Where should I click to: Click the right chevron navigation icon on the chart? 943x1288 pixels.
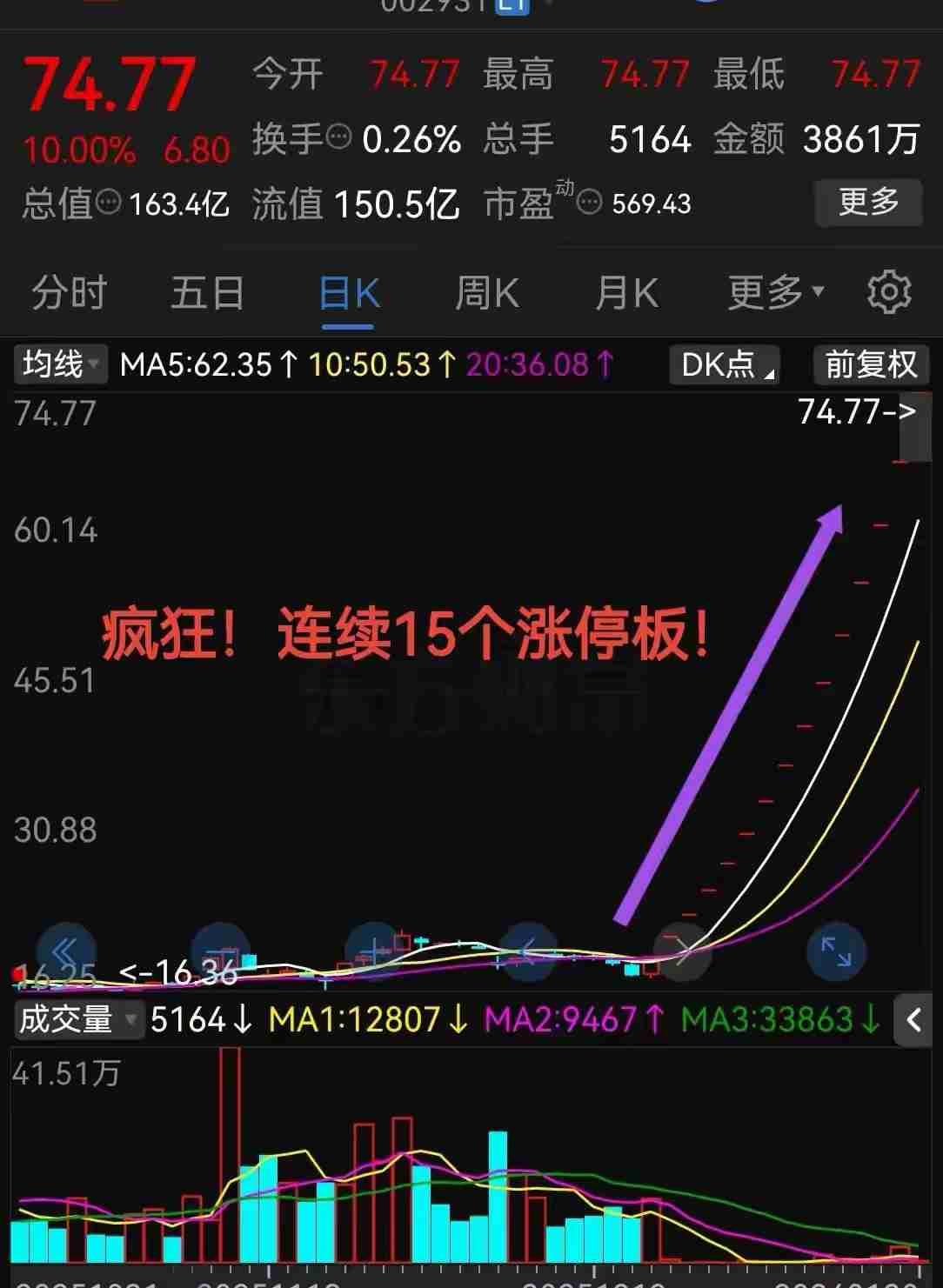[683, 952]
